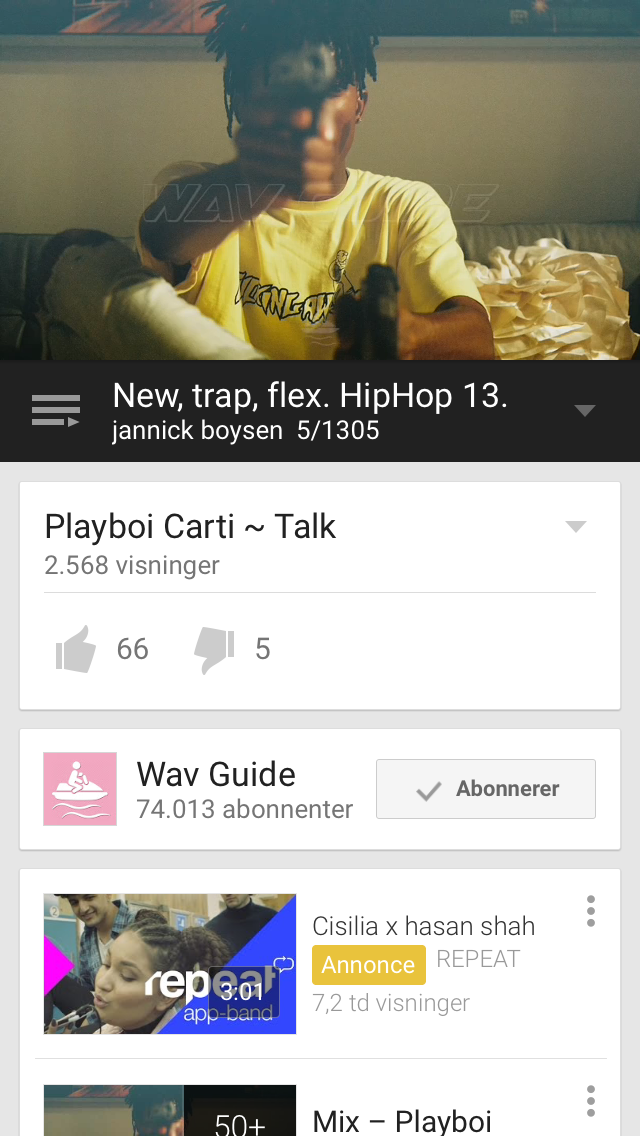Like the video with thumbs up
The width and height of the screenshot is (640, 1136).
tap(76, 649)
